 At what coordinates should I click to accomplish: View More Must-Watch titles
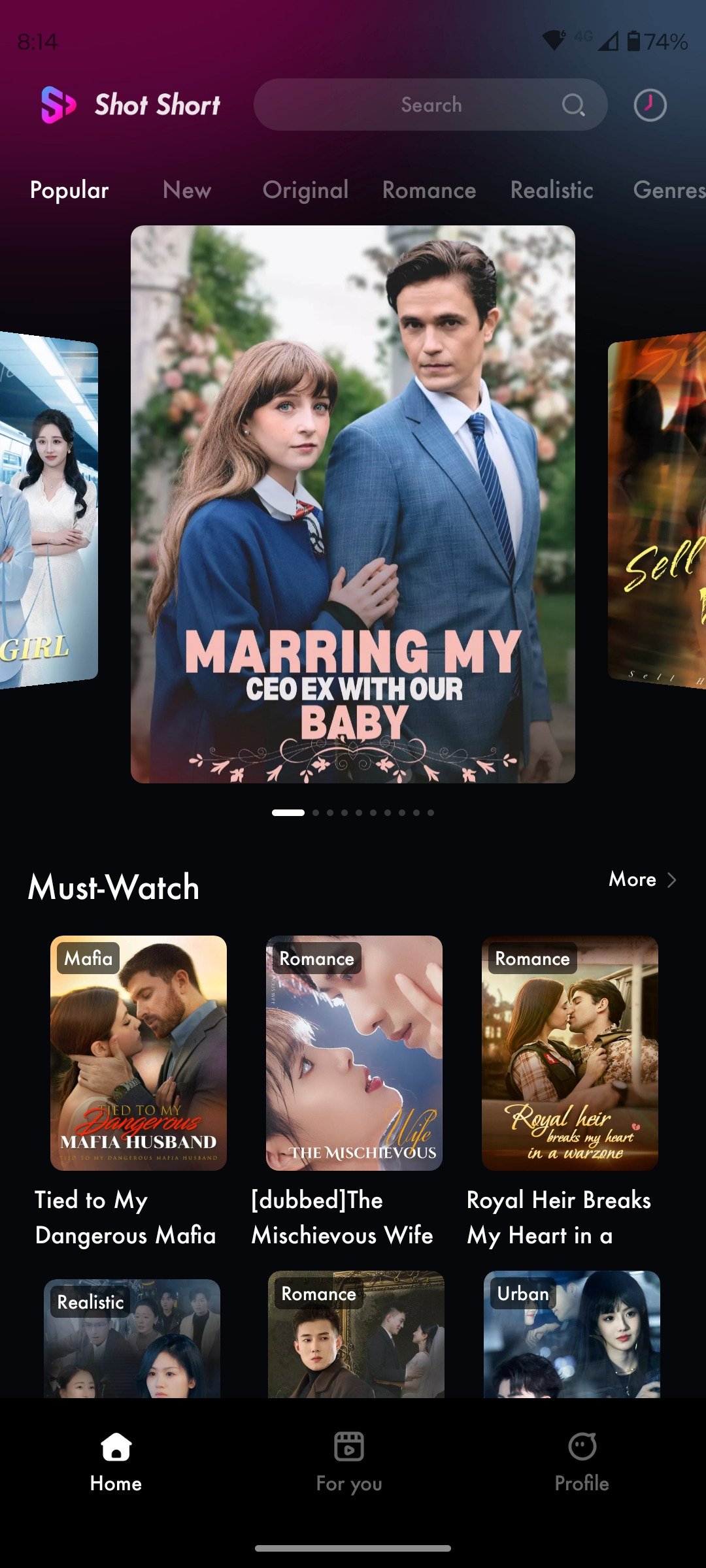click(642, 879)
